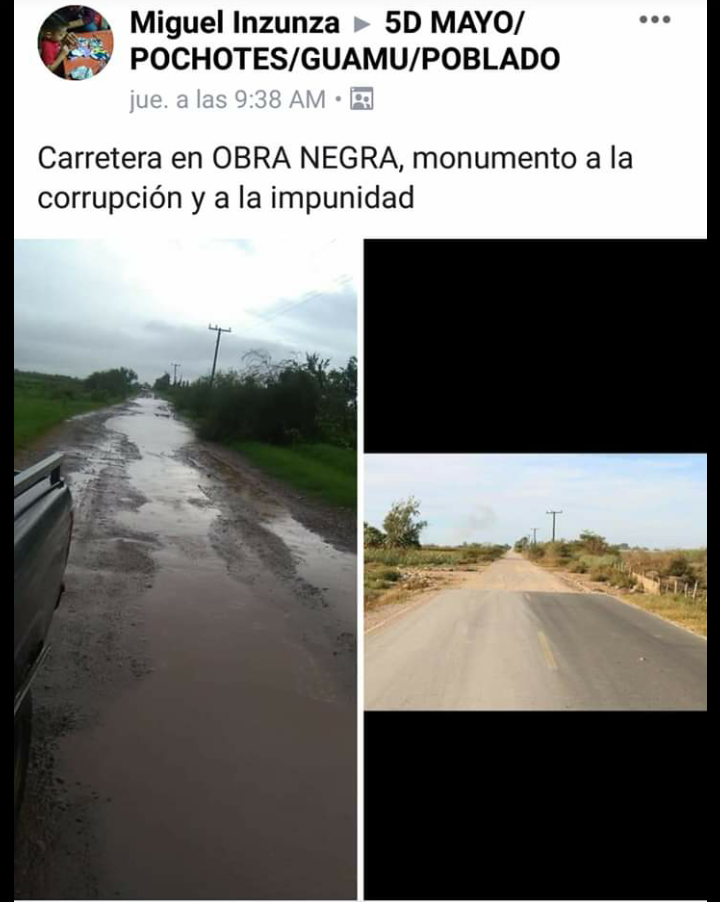The height and width of the screenshot is (902, 720).
Task: View Miguel Inzunza's profile from his name
Action: click(235, 22)
